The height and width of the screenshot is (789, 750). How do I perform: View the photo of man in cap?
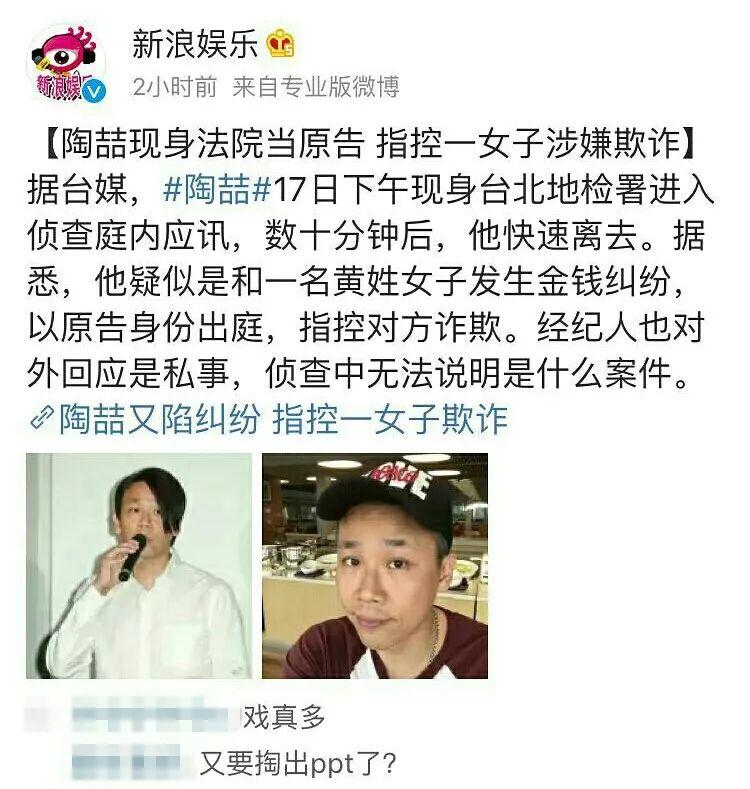click(375, 566)
